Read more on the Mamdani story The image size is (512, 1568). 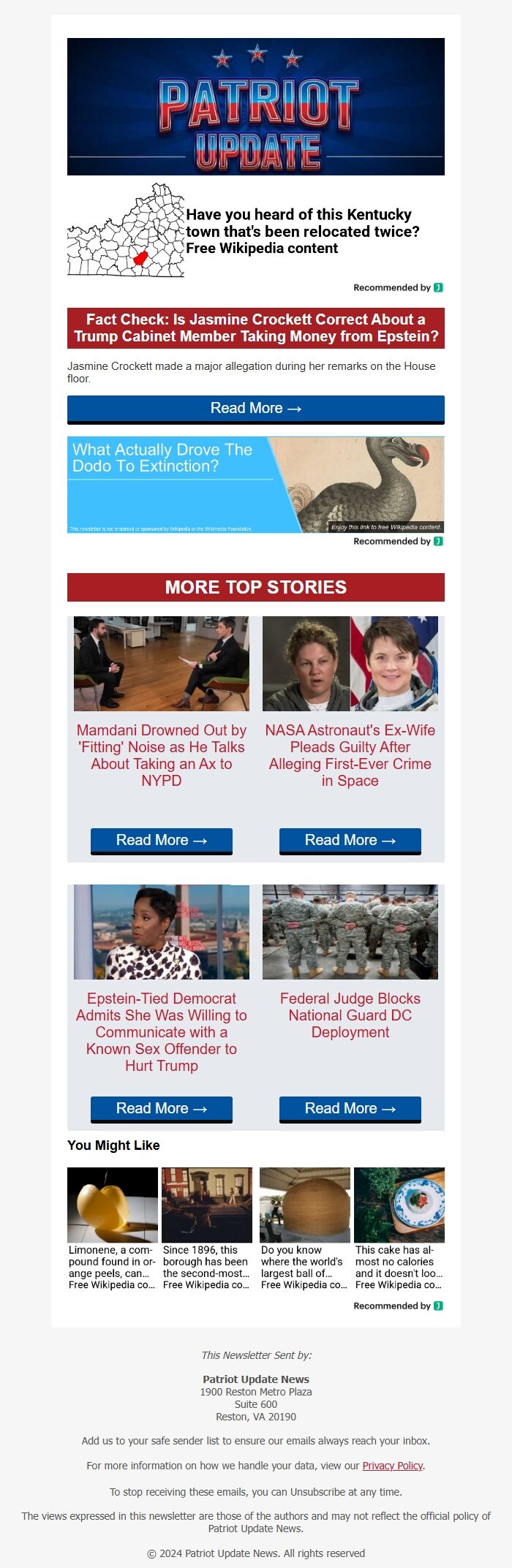click(162, 841)
